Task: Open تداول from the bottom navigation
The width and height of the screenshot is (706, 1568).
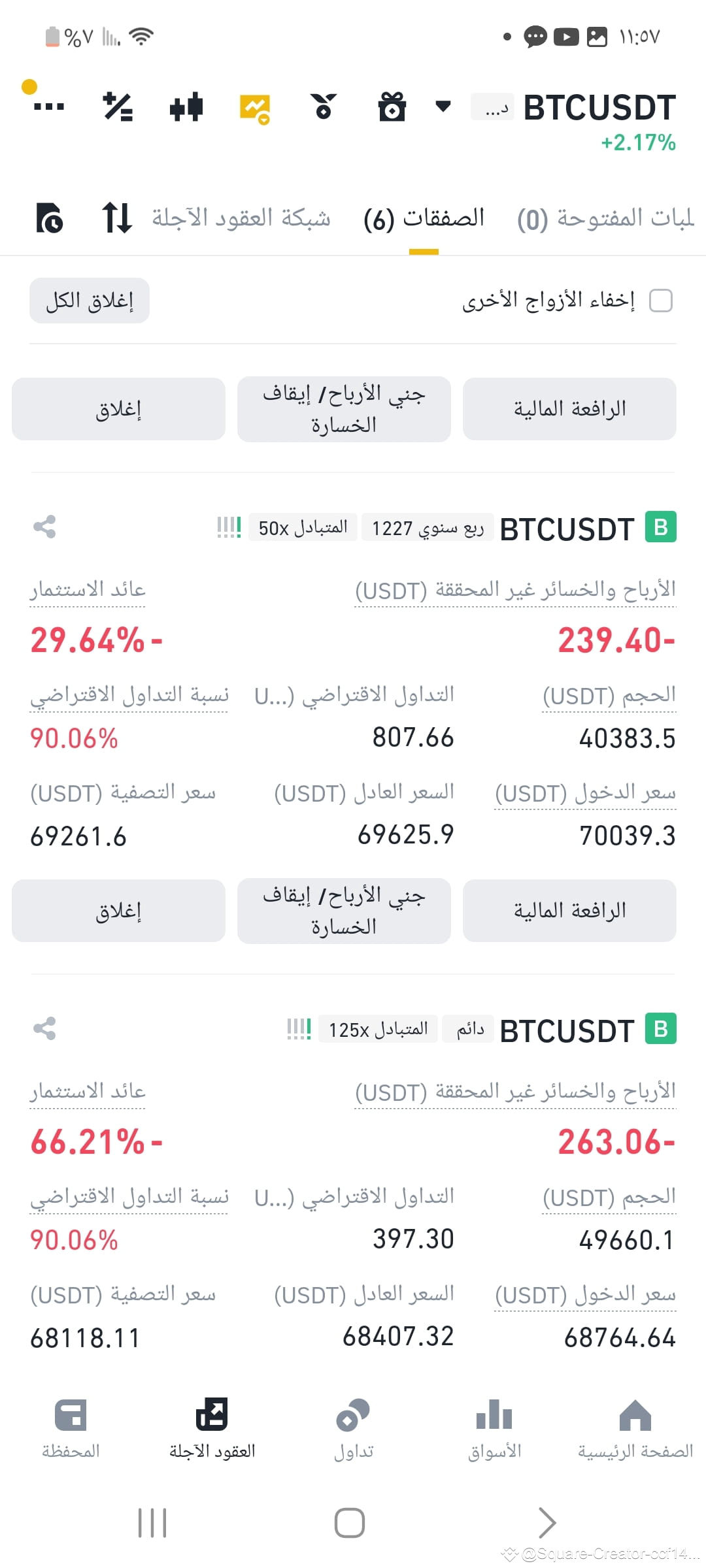Action: coord(353,1431)
